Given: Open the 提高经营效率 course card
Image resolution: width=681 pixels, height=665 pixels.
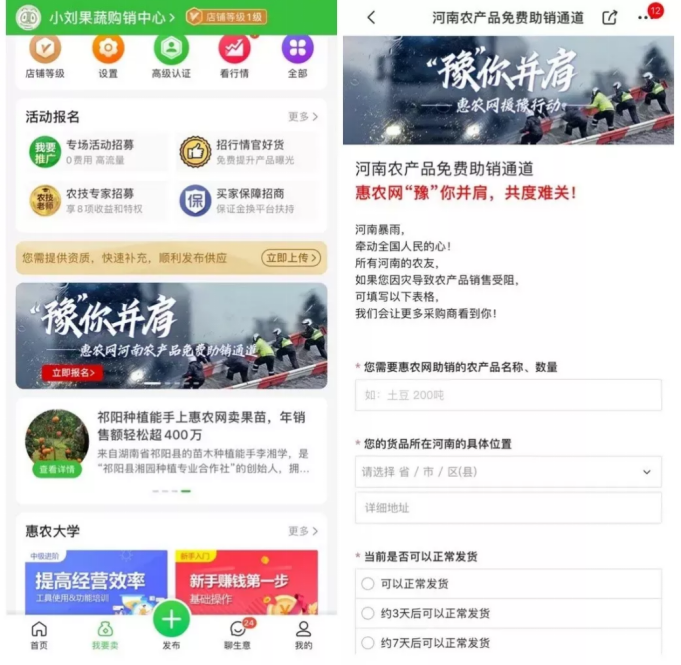Looking at the screenshot, I should (96, 583).
